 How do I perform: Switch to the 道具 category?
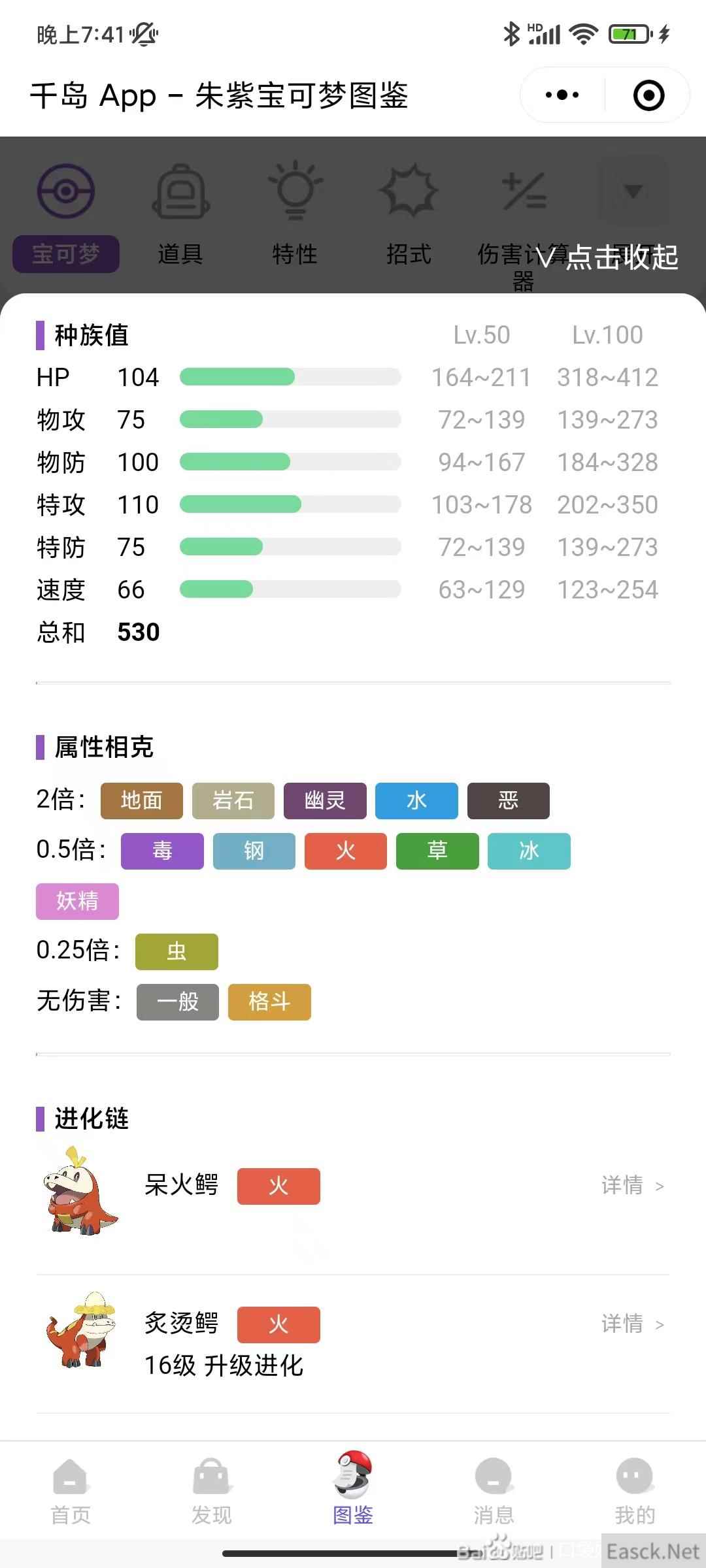click(180, 216)
